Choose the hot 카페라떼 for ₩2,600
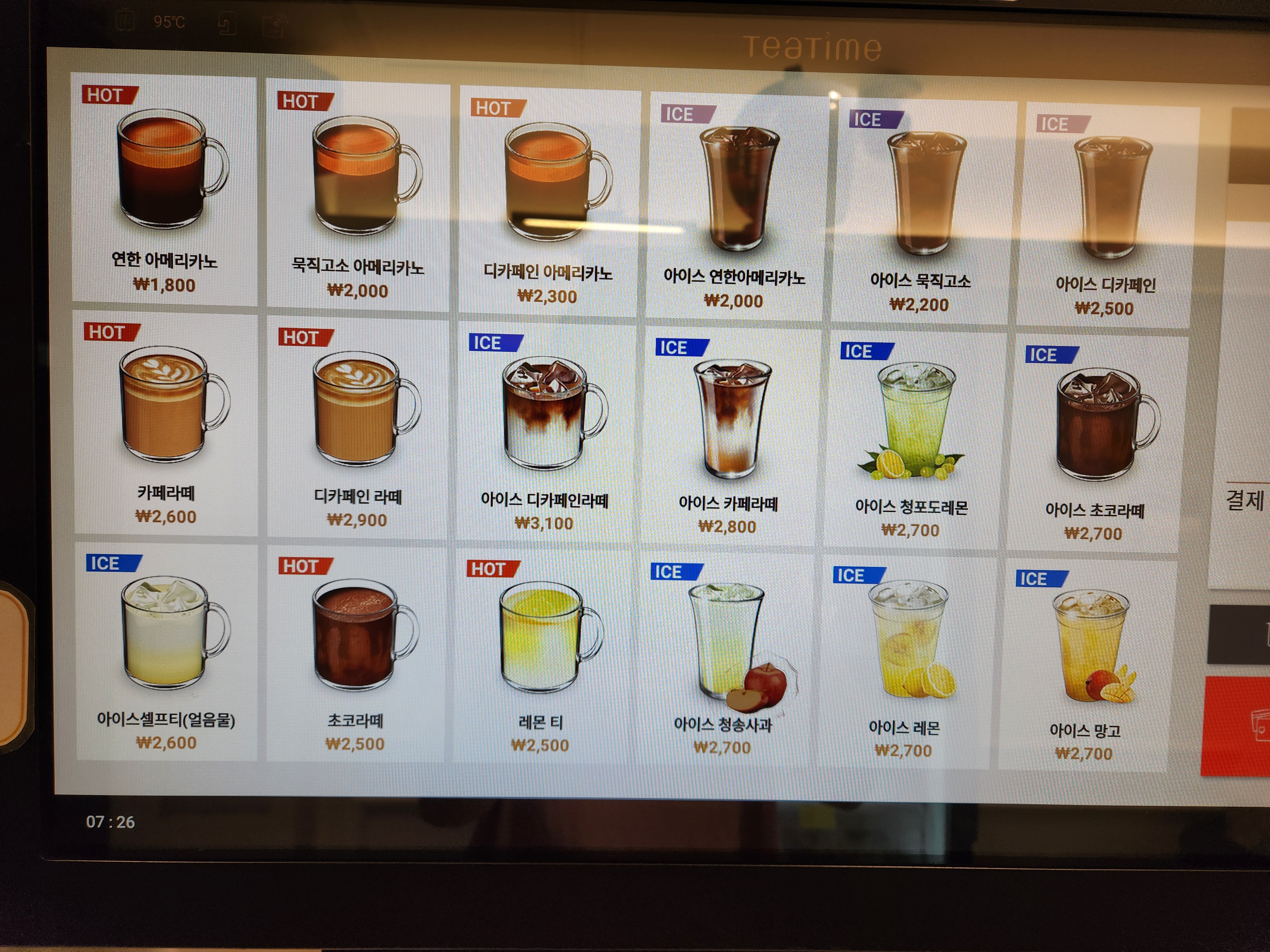Screen dimensions: 1270x952 [x=166, y=425]
